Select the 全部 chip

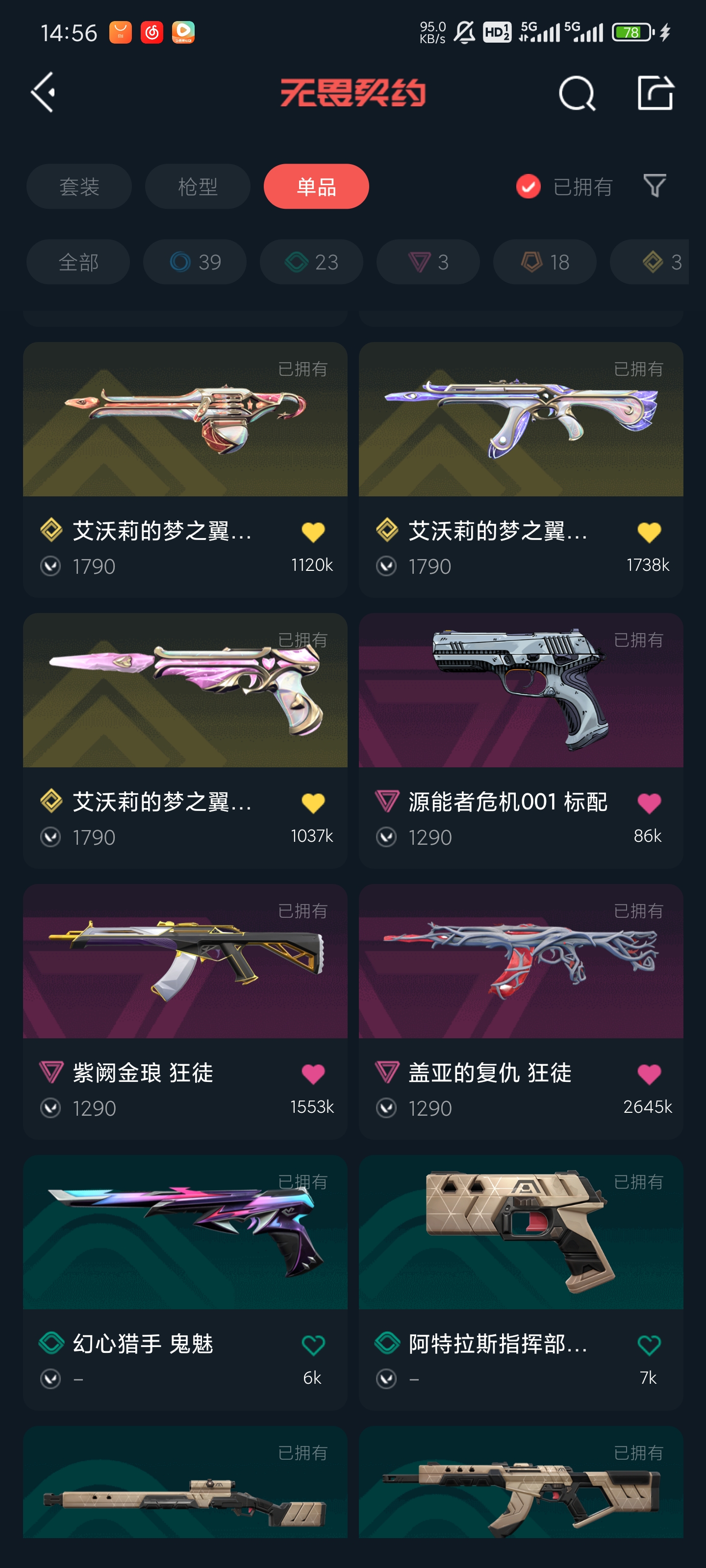[78, 262]
